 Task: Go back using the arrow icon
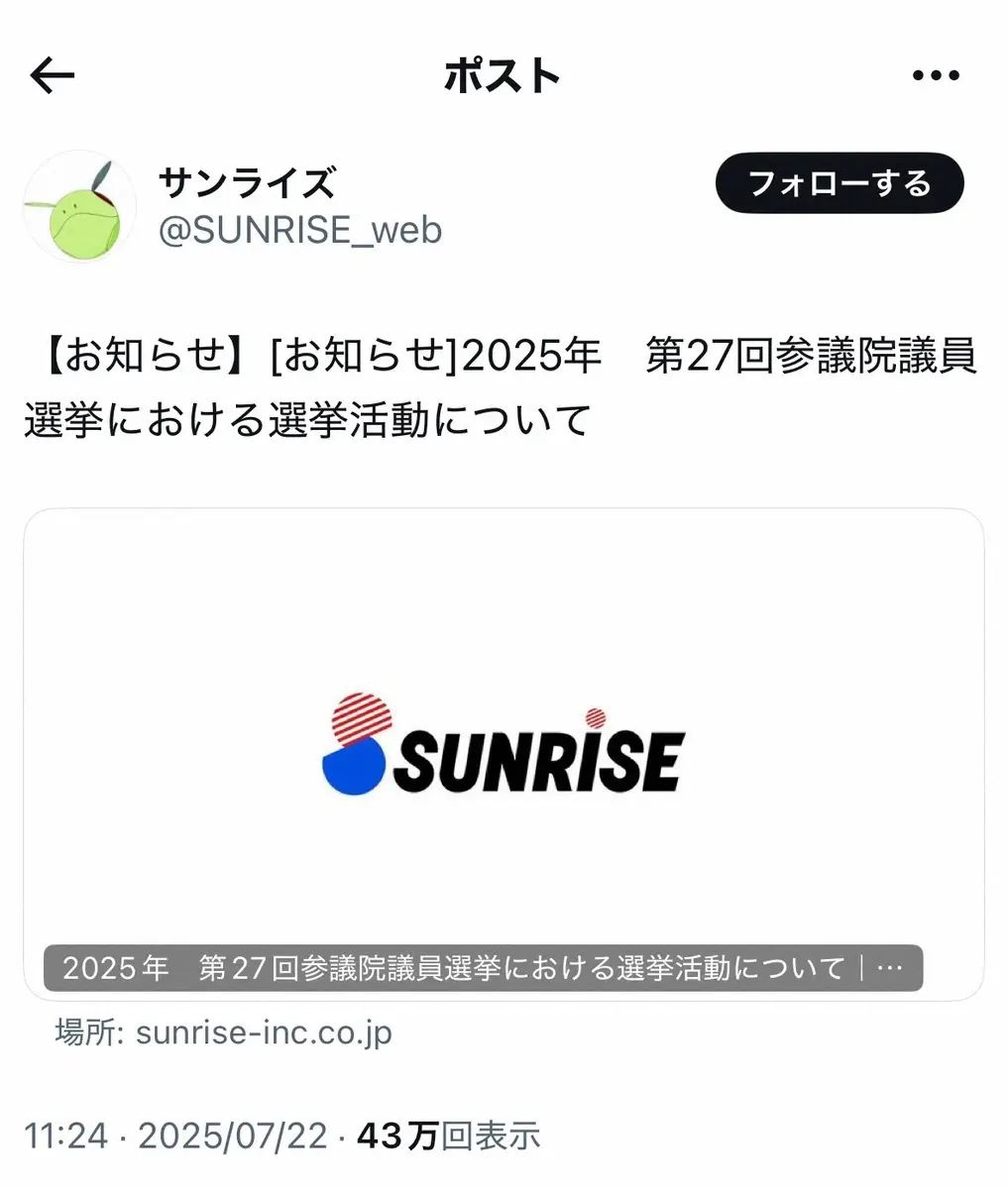click(x=53, y=75)
